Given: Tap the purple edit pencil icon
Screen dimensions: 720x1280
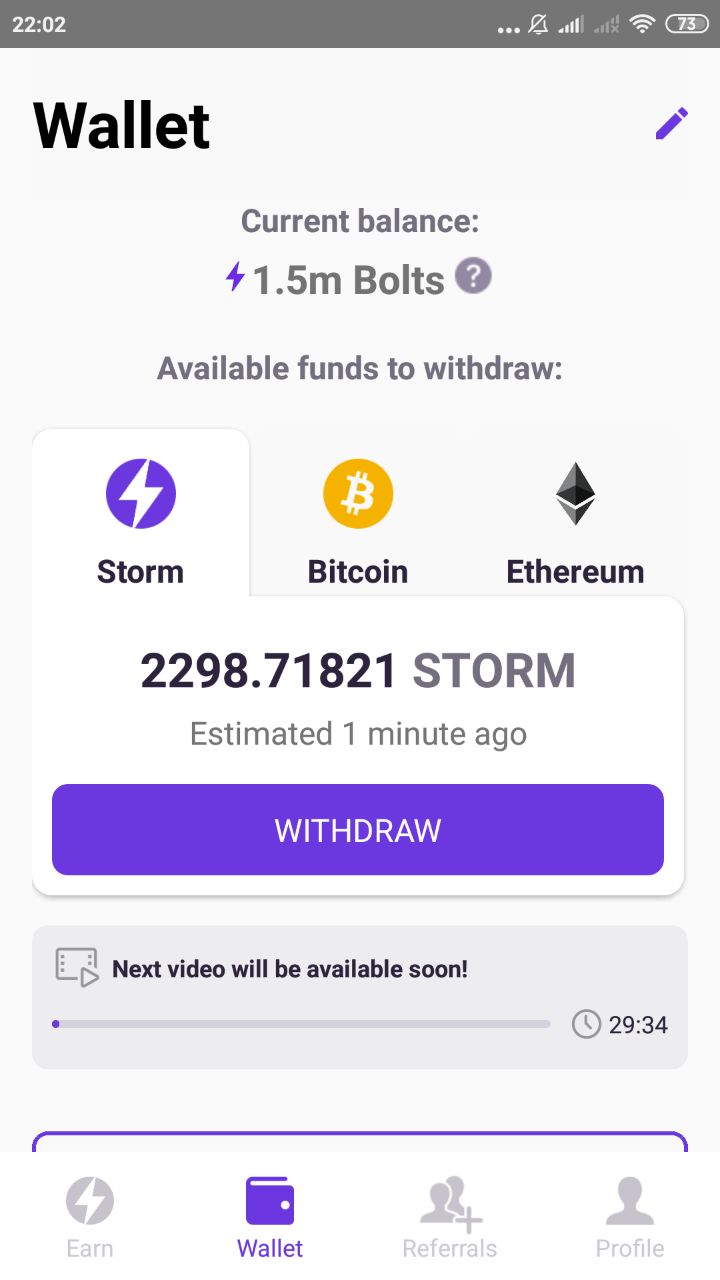Looking at the screenshot, I should [x=671, y=124].
